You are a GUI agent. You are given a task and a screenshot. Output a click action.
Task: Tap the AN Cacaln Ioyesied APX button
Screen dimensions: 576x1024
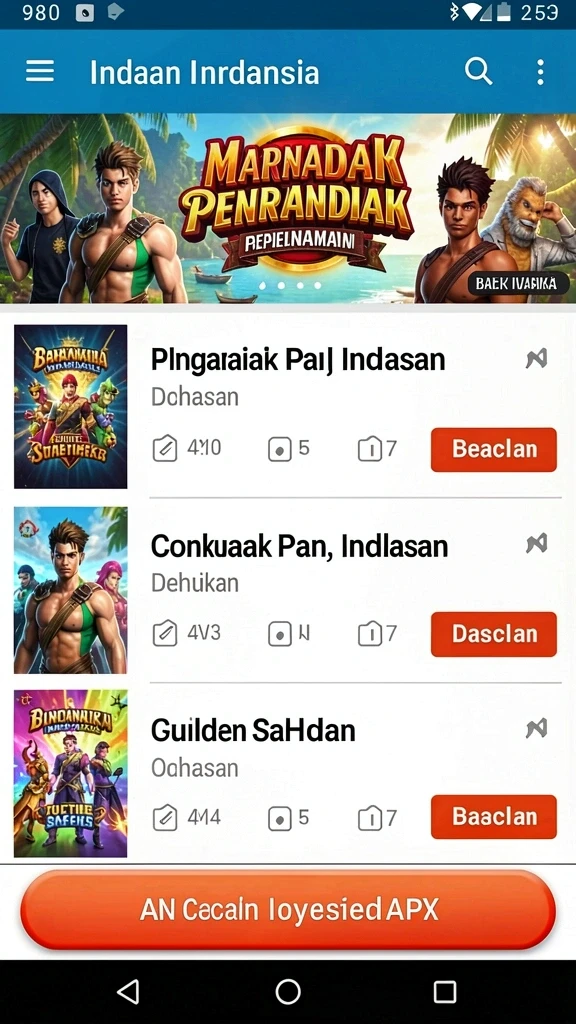click(288, 910)
